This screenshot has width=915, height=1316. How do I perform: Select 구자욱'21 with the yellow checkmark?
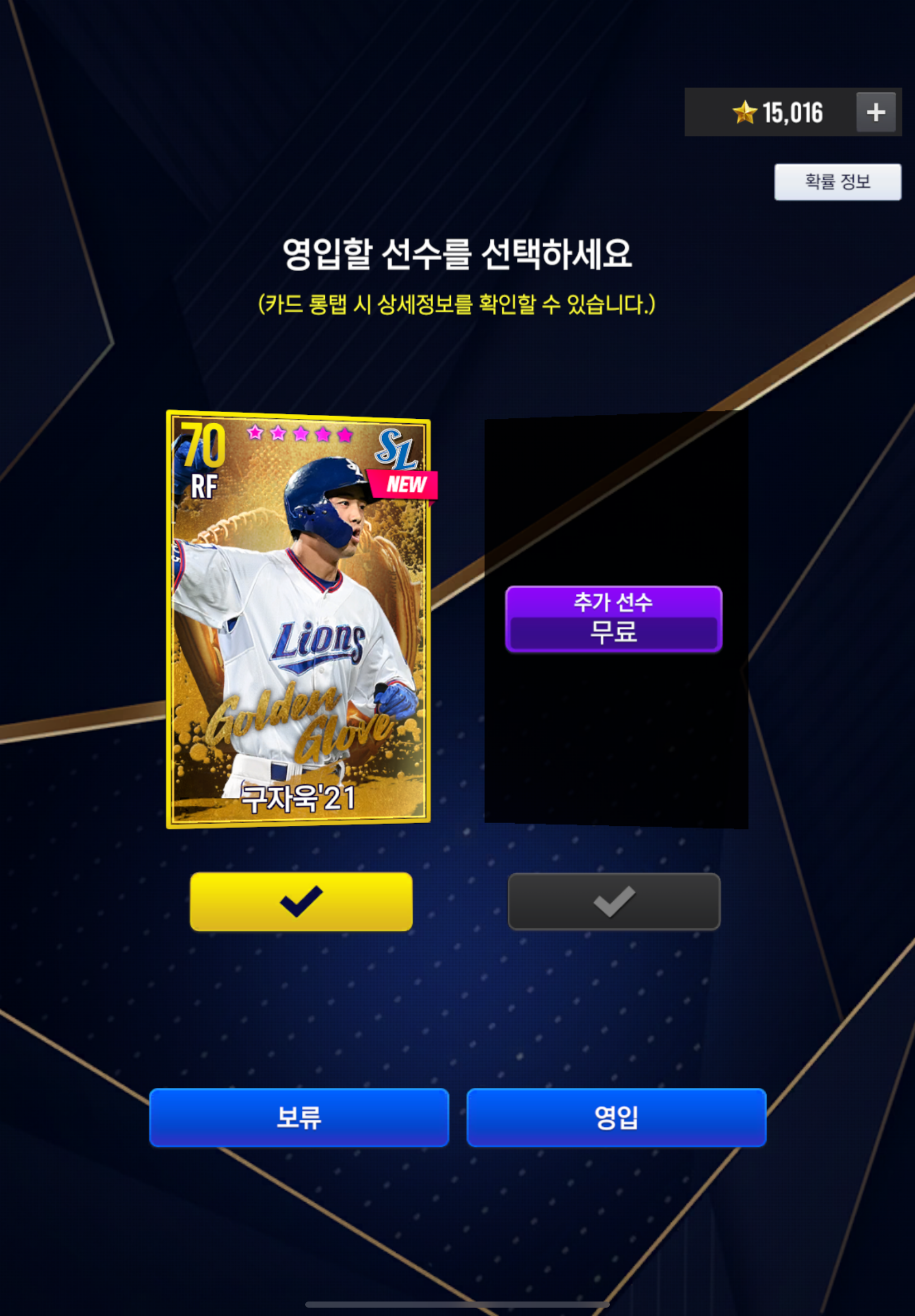point(301,901)
